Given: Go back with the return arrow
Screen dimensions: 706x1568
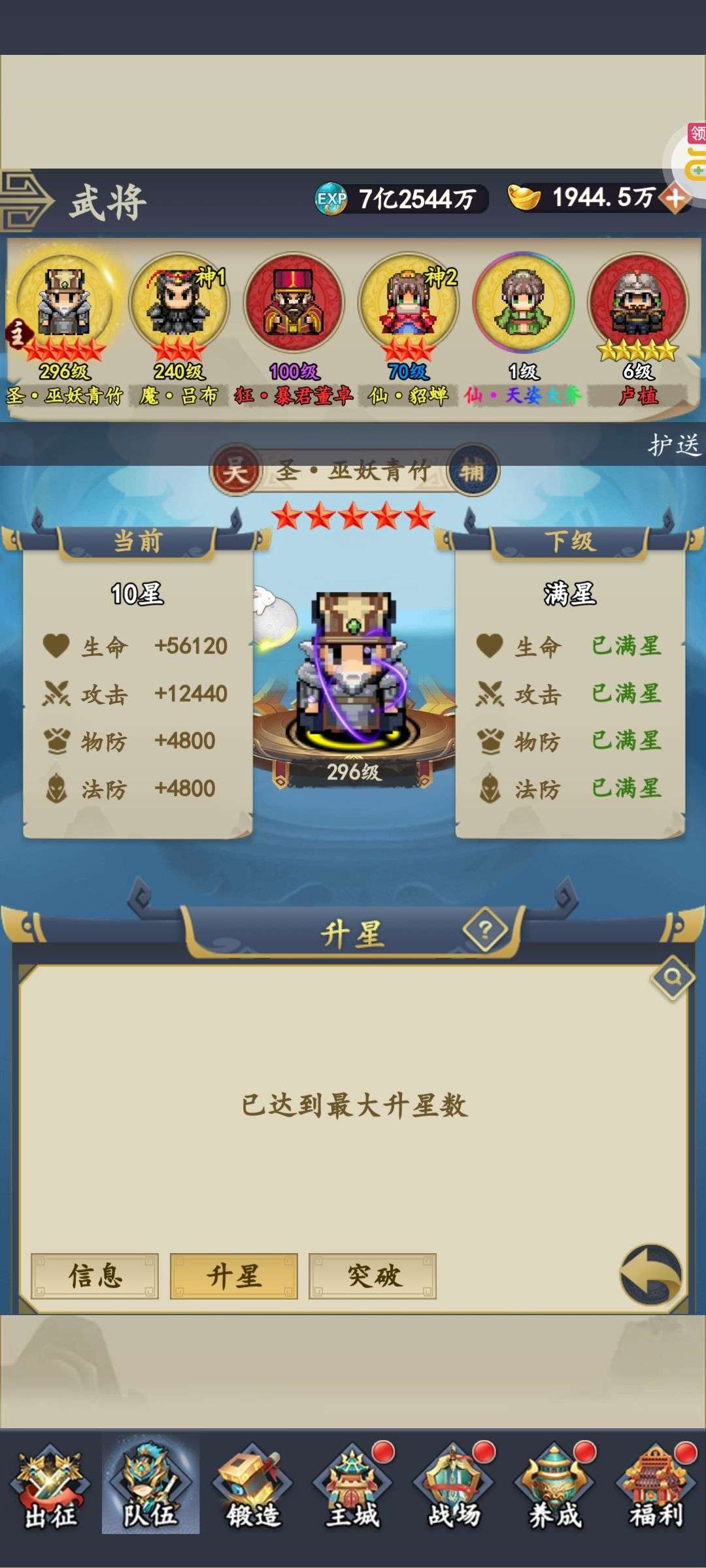Looking at the screenshot, I should pos(651,1275).
